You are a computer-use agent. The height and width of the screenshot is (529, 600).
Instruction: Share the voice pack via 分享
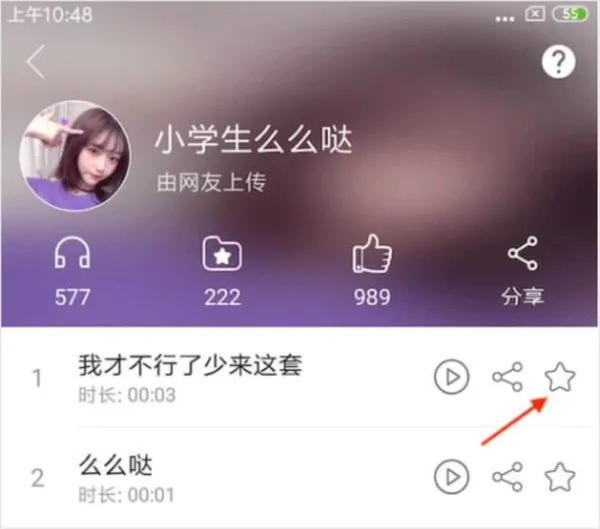[x=522, y=256]
